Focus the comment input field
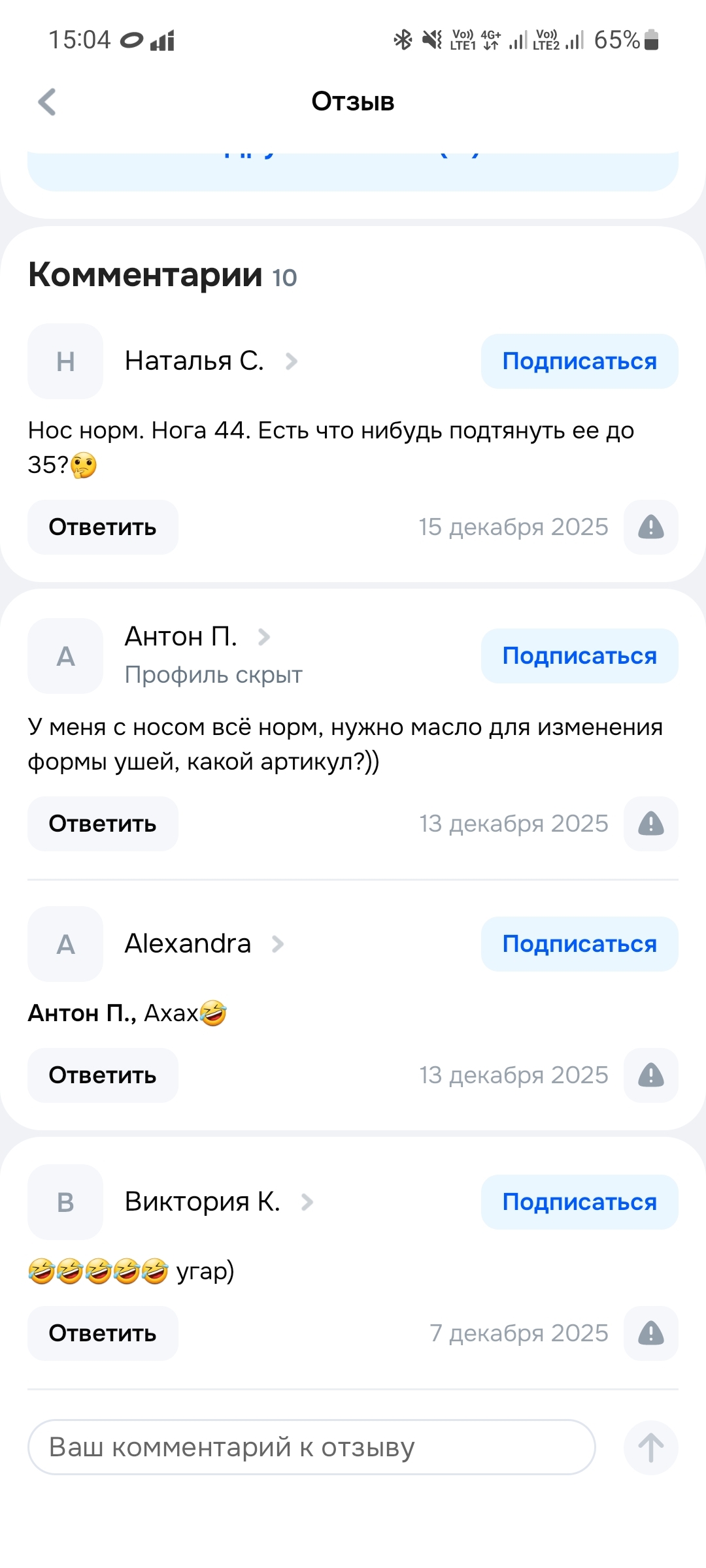 pyautogui.click(x=311, y=1447)
